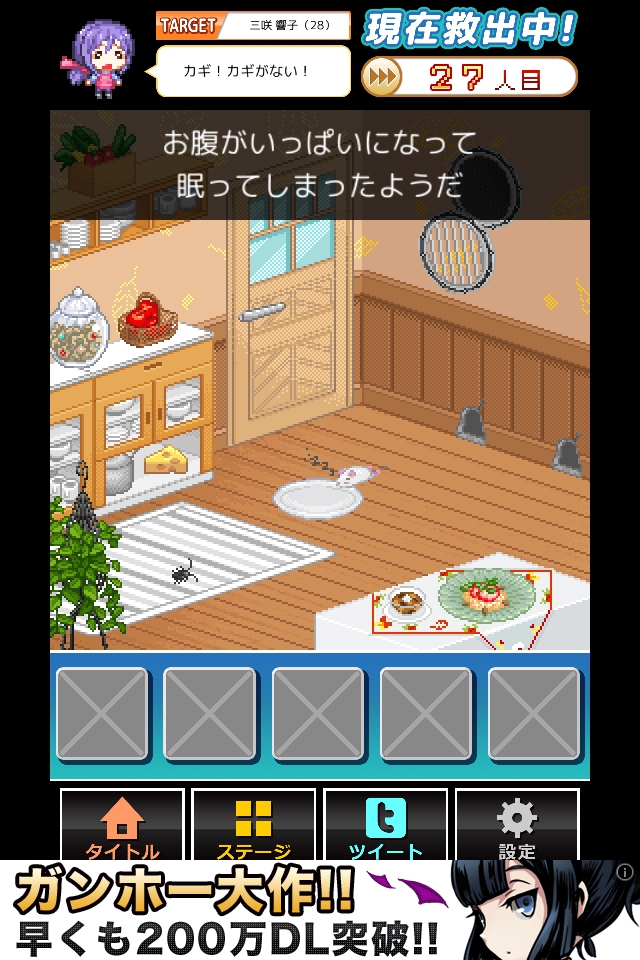The height and width of the screenshot is (960, 640).
Task: Go to the タイトル title screen
Action: pyautogui.click(x=122, y=826)
